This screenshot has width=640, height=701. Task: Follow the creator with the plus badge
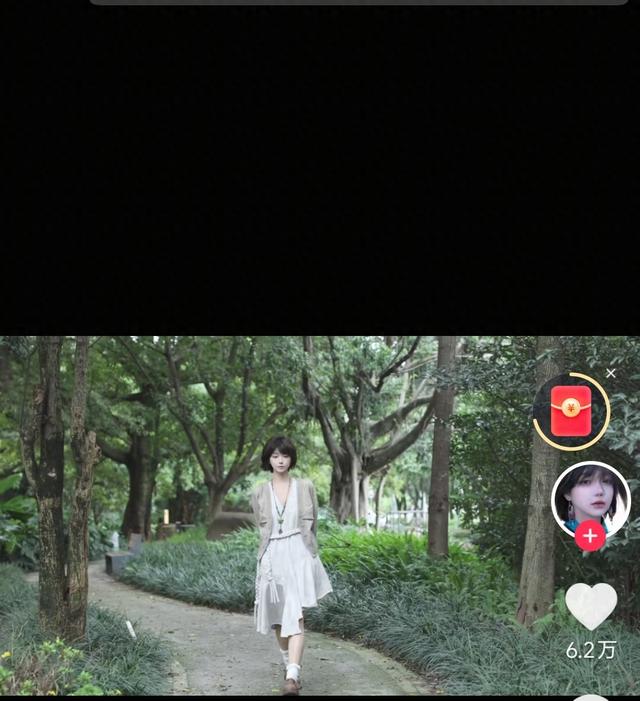(590, 536)
